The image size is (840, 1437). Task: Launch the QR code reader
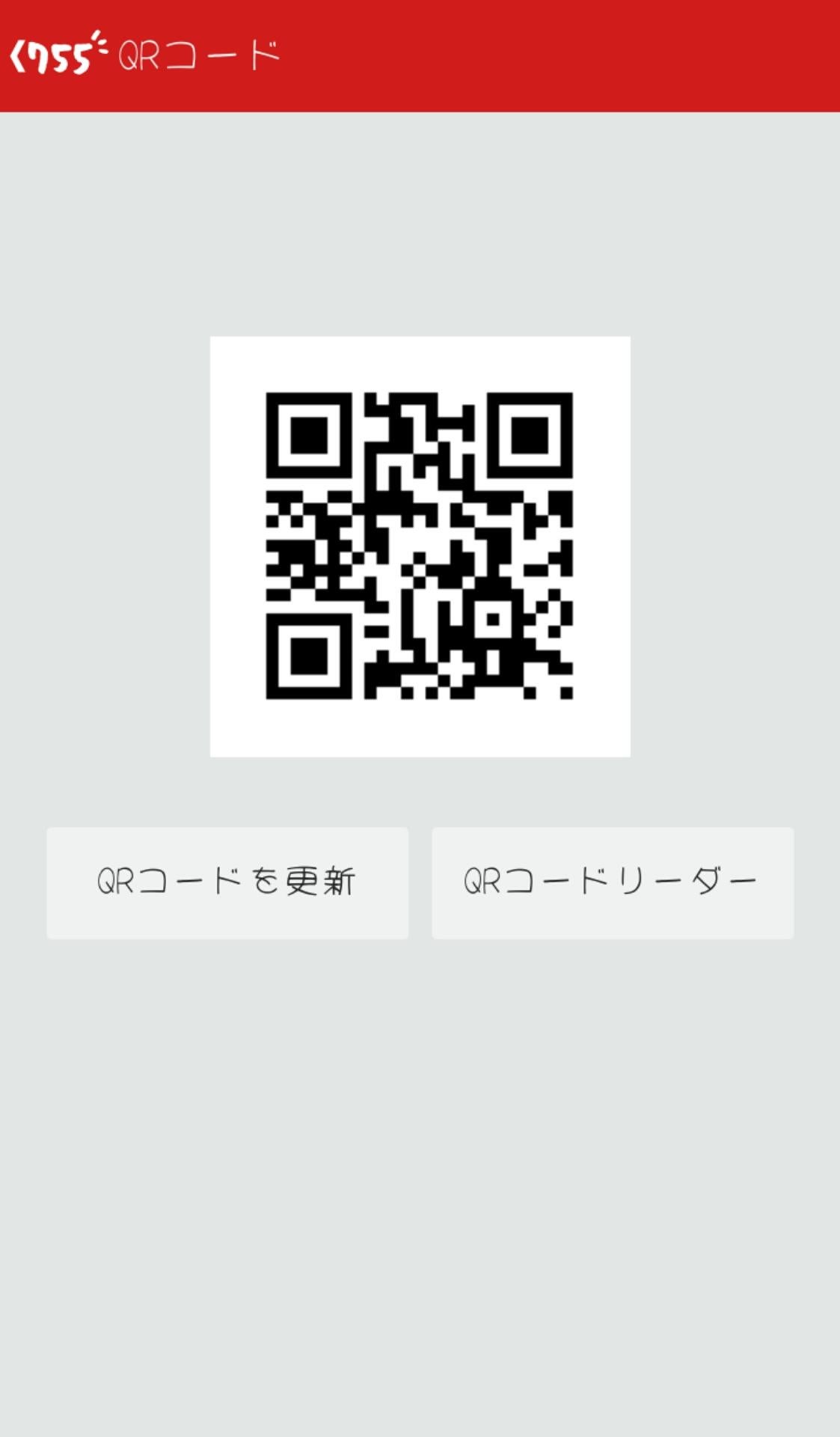[x=612, y=882]
